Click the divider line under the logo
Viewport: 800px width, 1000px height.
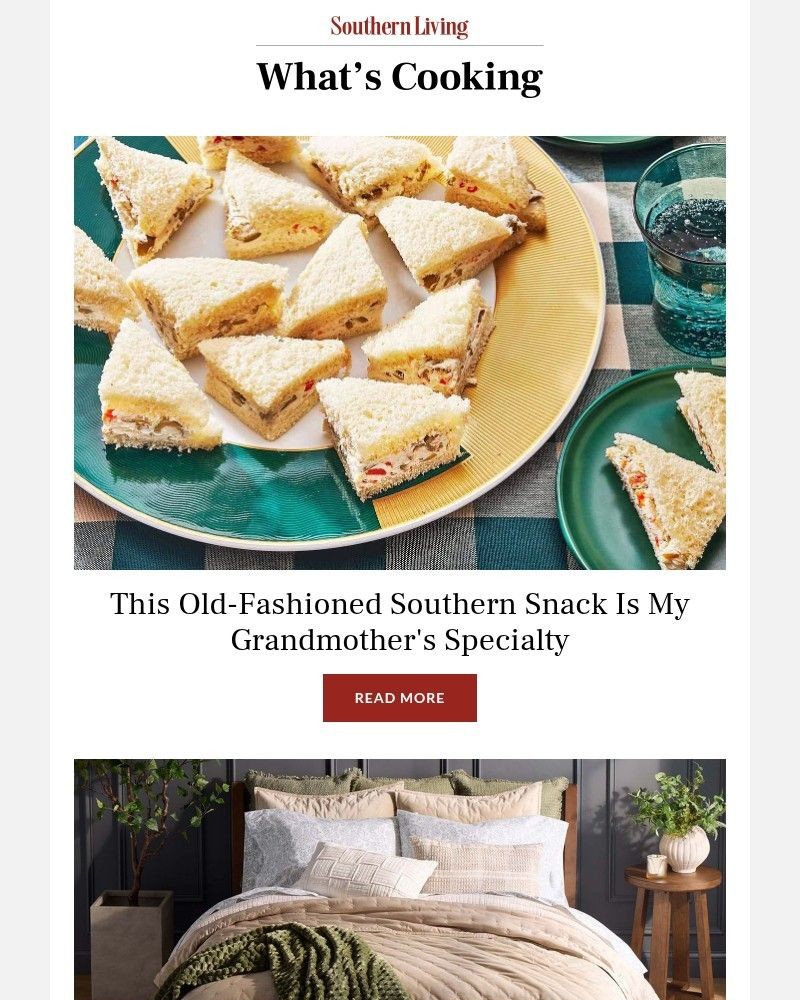tap(399, 44)
